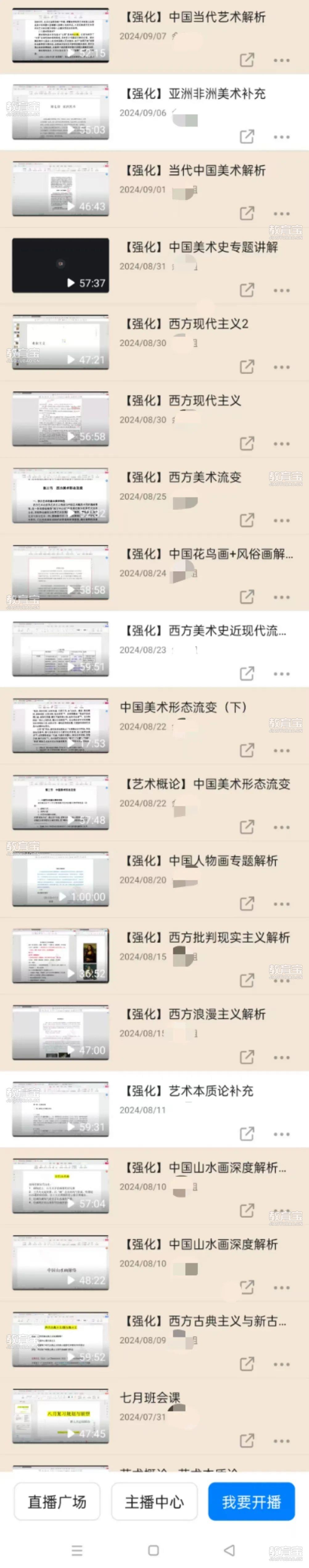
Task: Share 亚洲非洲美术补充 recording
Action: pyautogui.click(x=247, y=136)
